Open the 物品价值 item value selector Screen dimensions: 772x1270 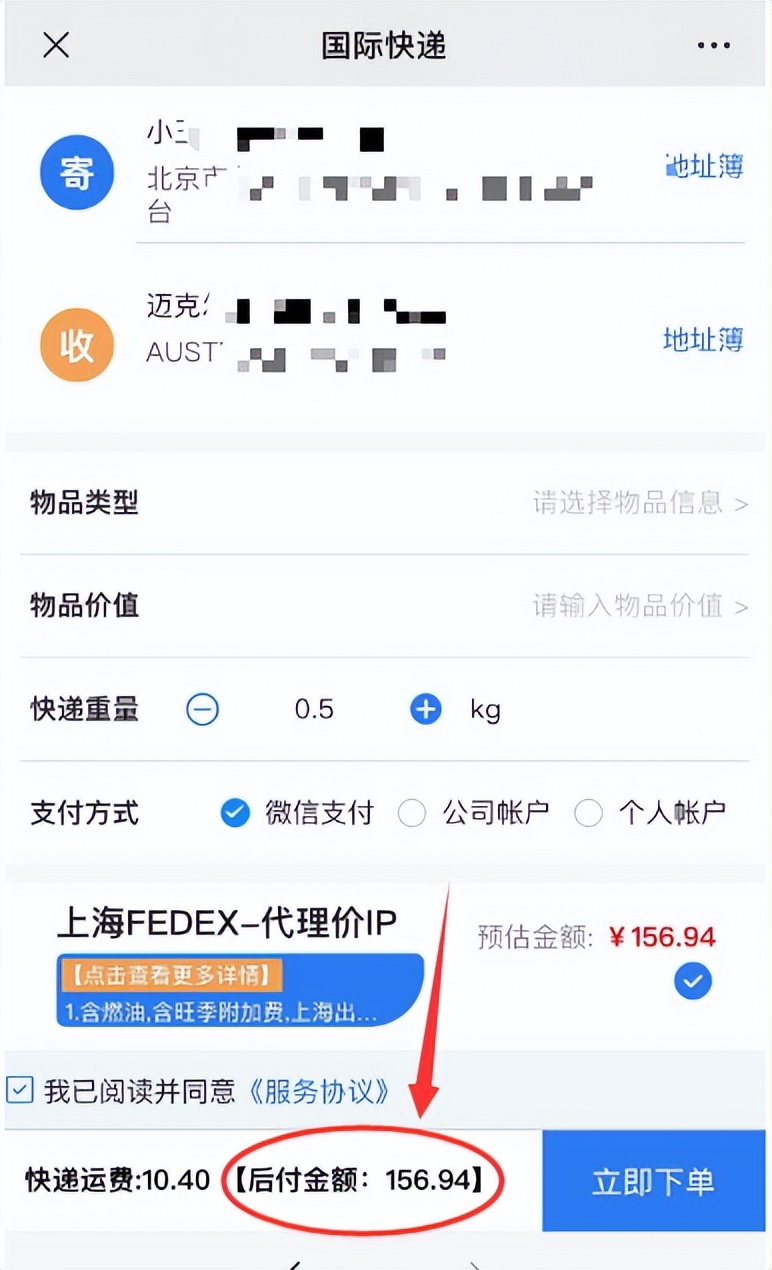[630, 607]
